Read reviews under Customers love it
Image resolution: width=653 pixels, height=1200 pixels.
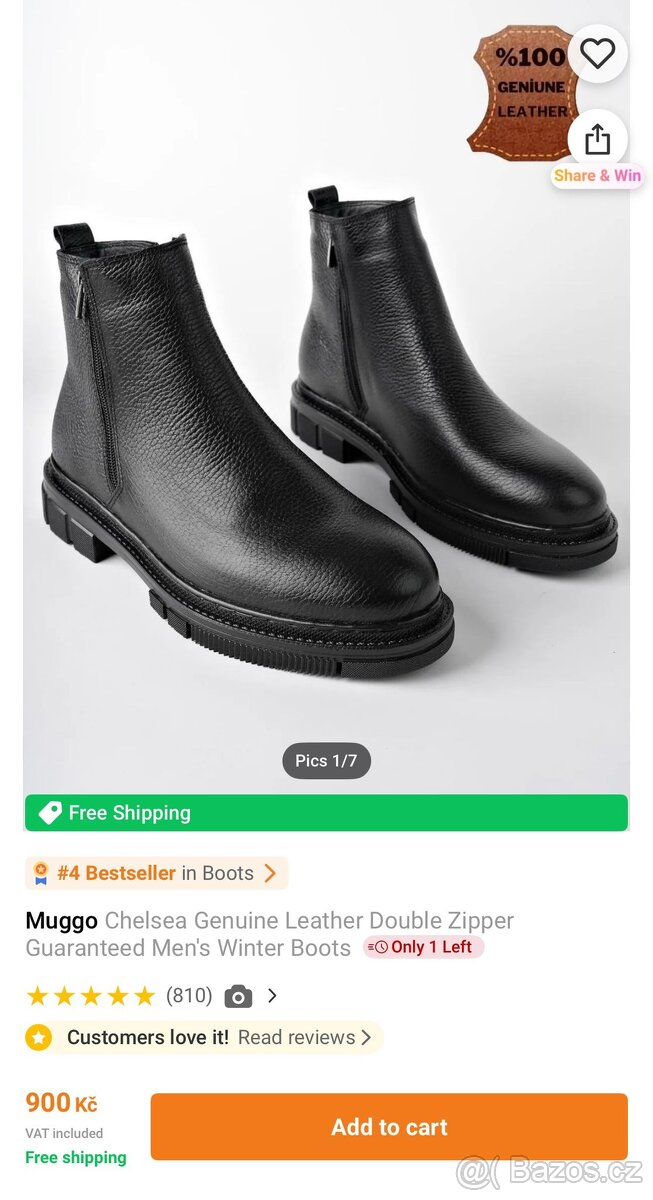304,1037
